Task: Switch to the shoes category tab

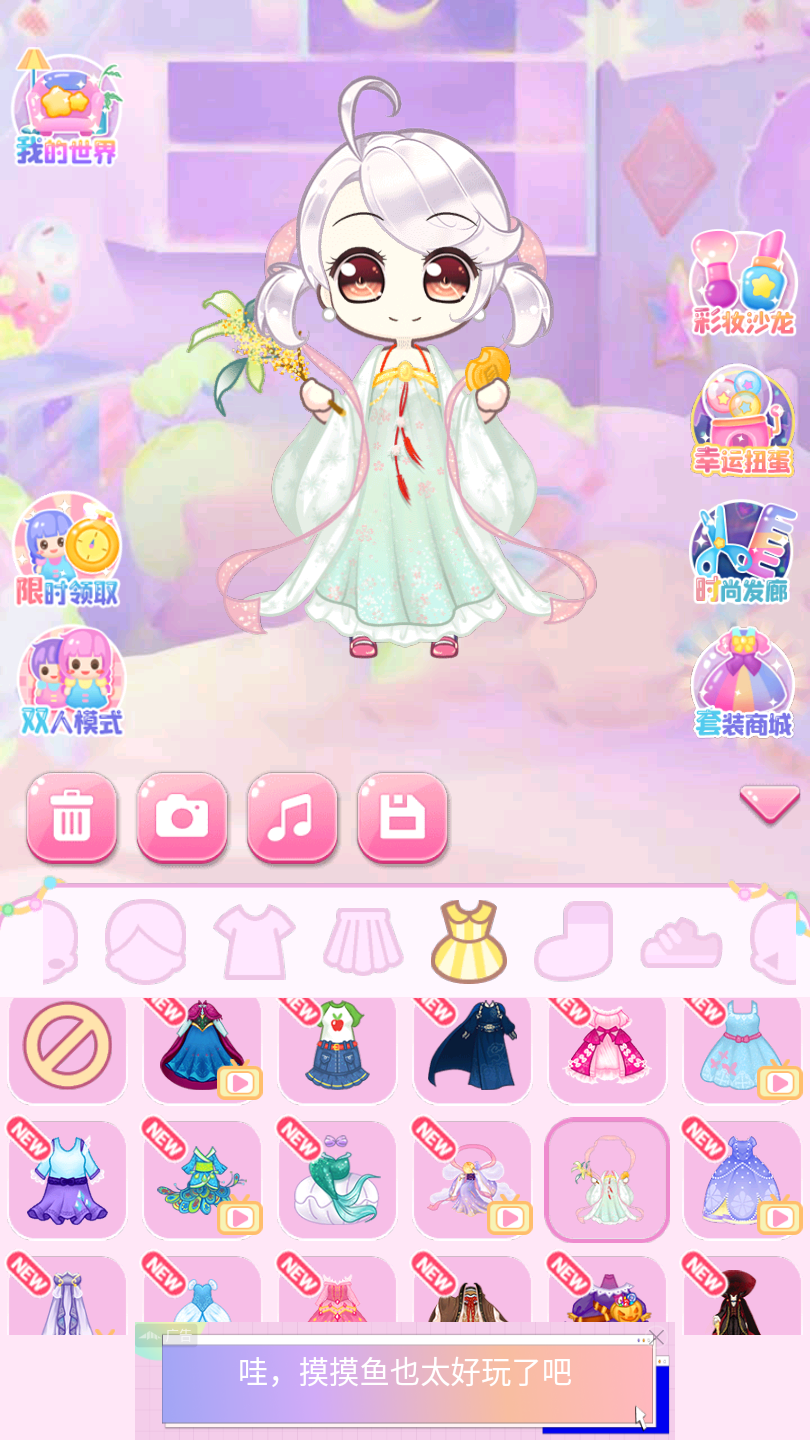Action: click(x=681, y=944)
